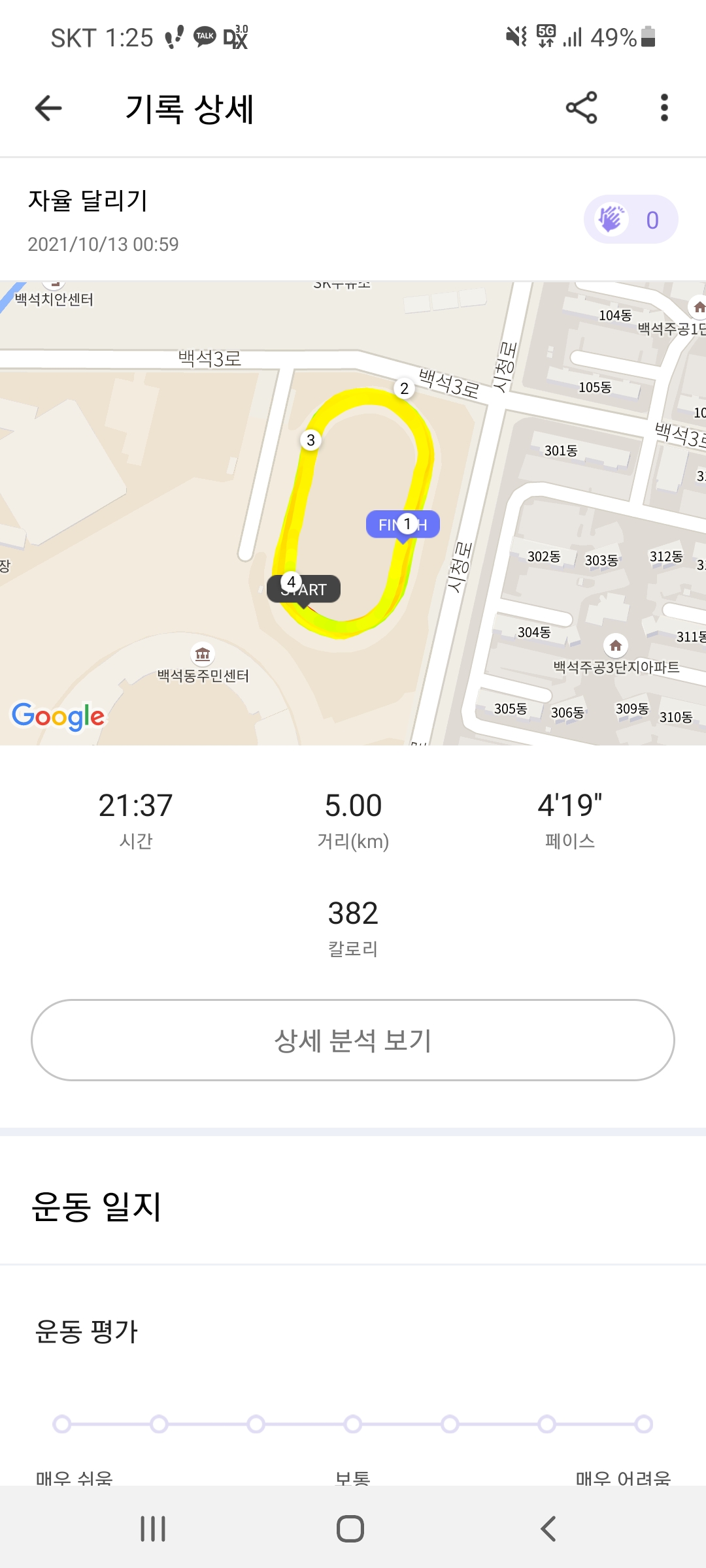The width and height of the screenshot is (706, 1568).
Task: Open recent apps from the navigation bar
Action: tap(153, 1529)
